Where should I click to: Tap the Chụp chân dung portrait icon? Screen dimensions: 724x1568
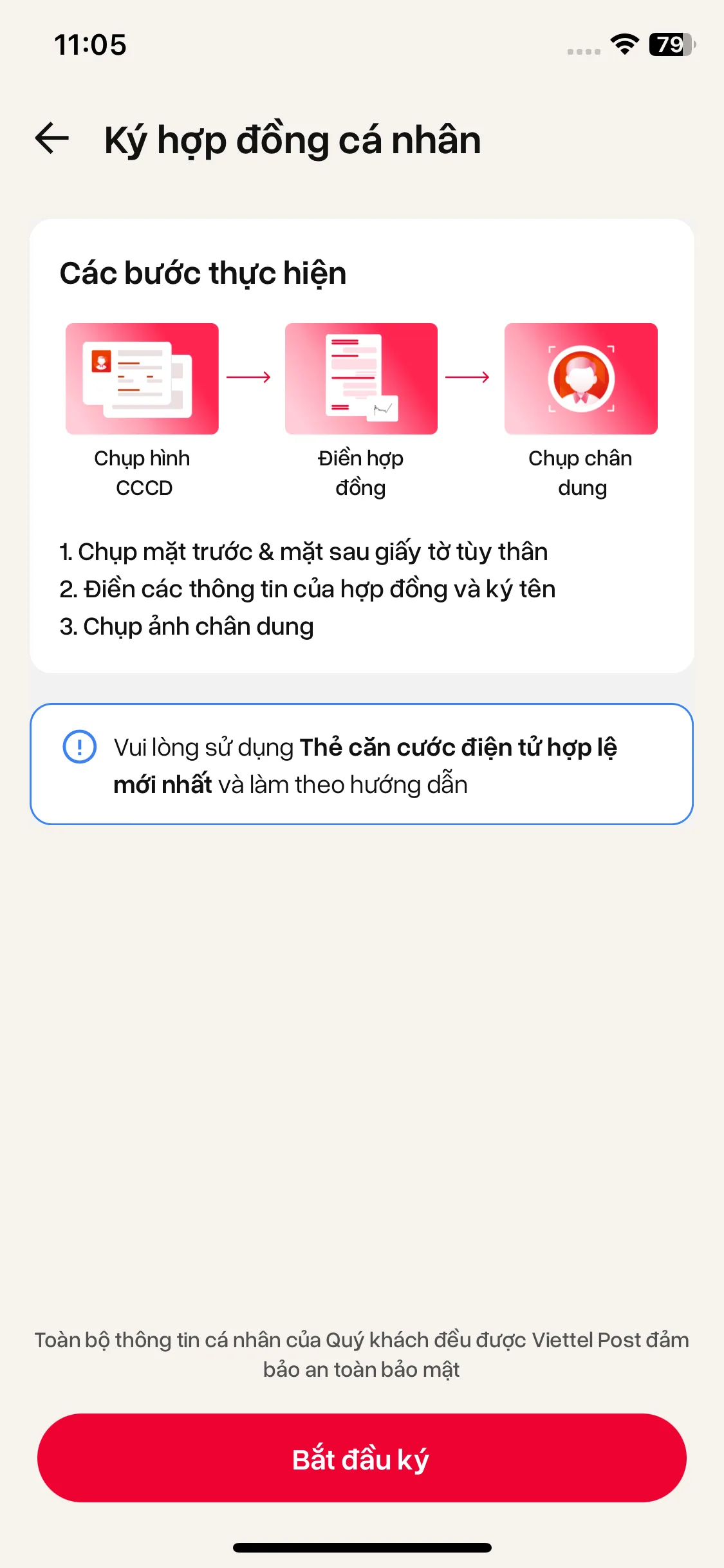(x=580, y=378)
